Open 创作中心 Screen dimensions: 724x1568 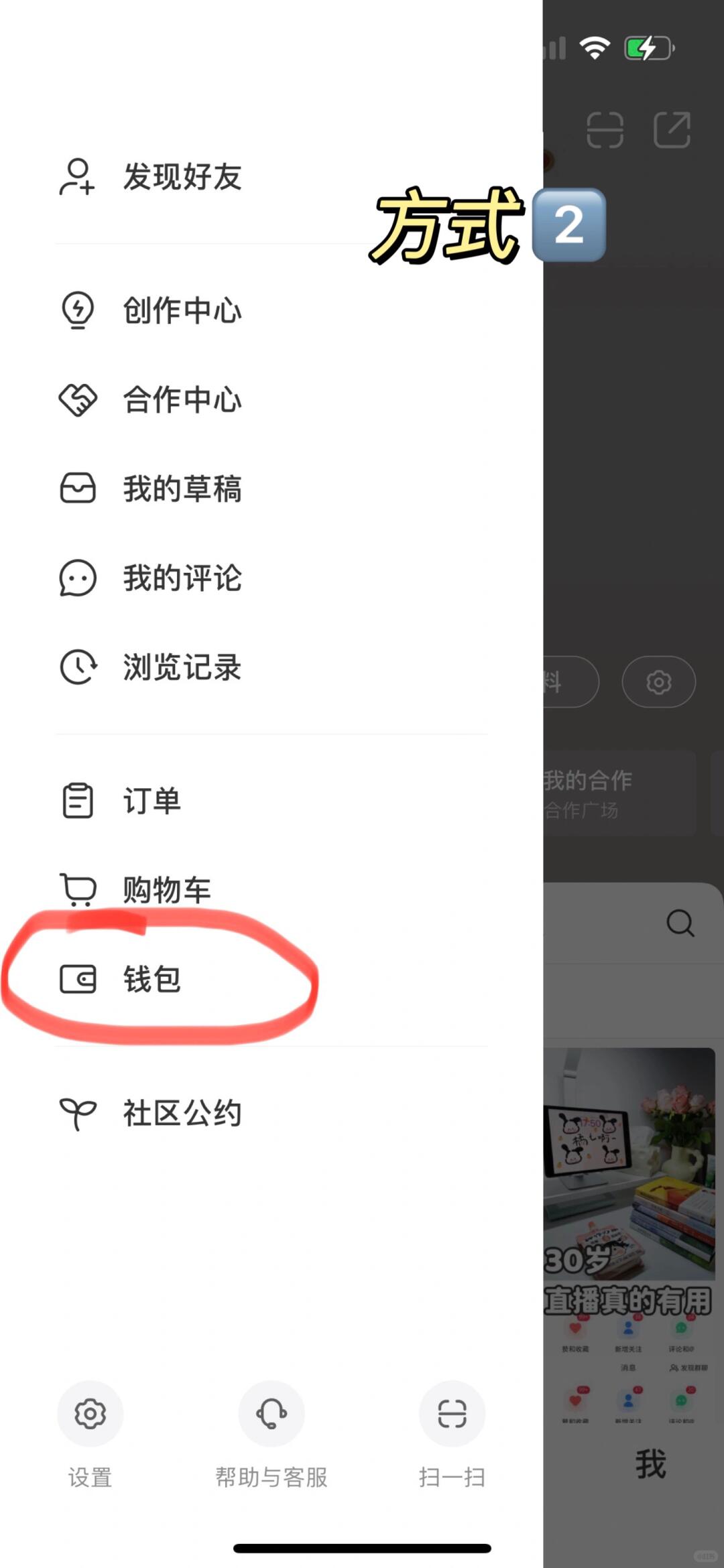(x=151, y=310)
